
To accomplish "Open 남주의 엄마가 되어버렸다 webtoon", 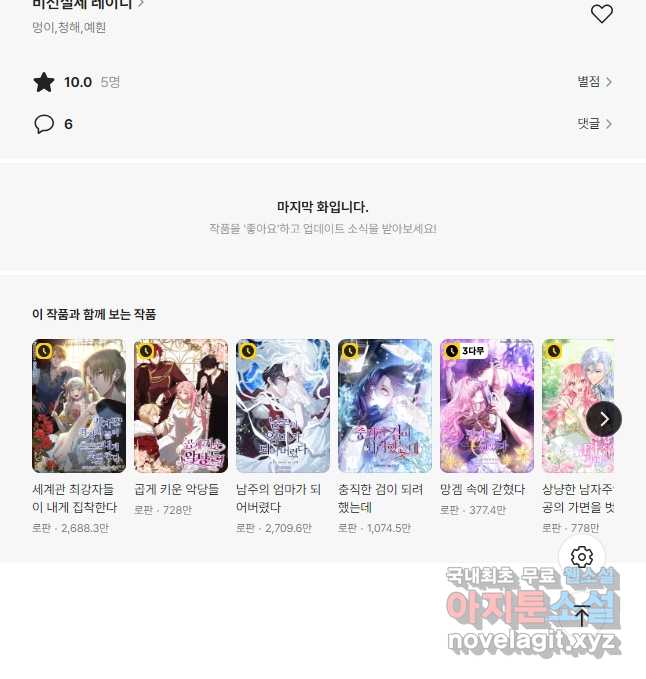I will 283,406.
